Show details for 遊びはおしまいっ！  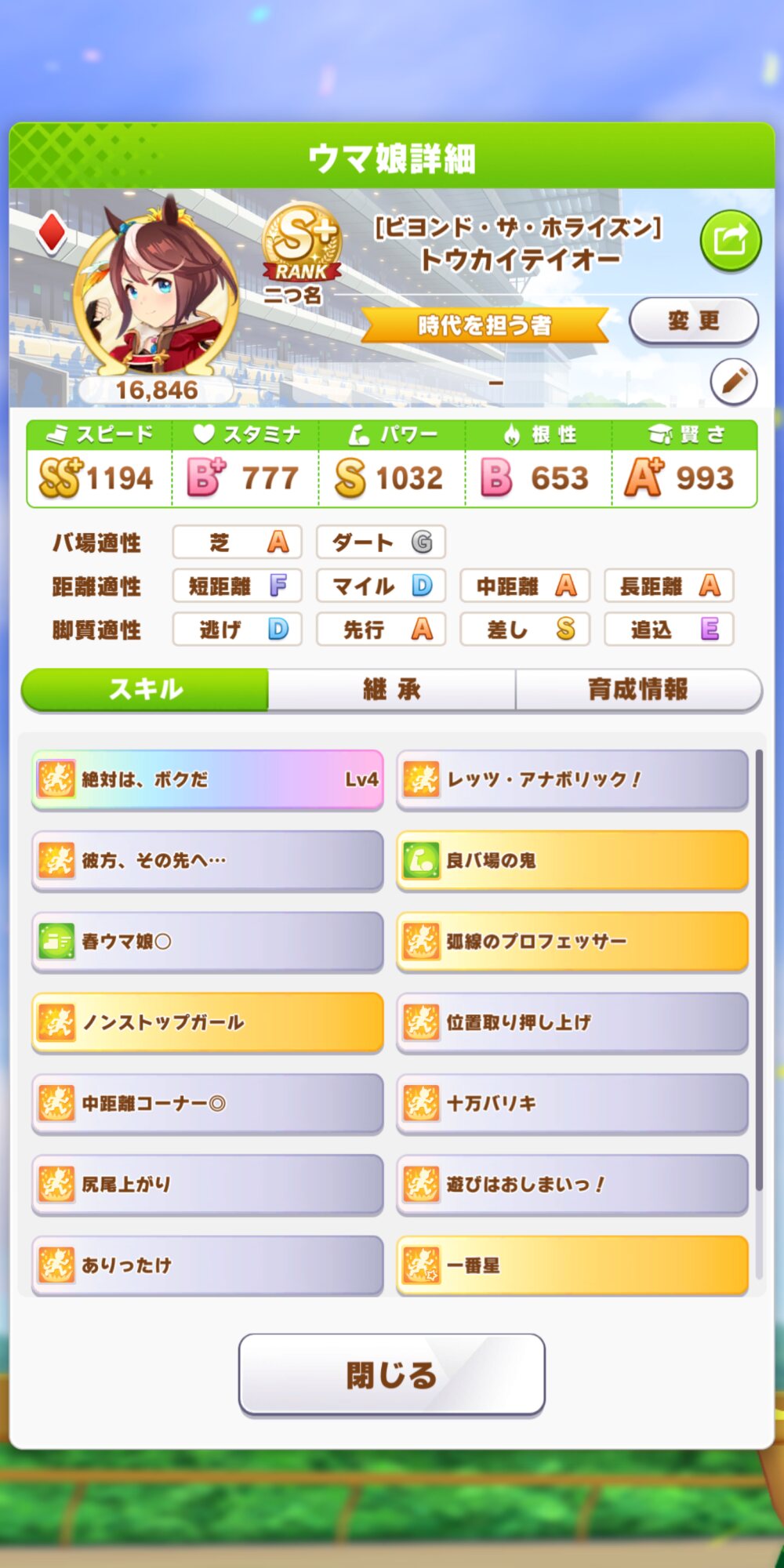coord(572,1184)
